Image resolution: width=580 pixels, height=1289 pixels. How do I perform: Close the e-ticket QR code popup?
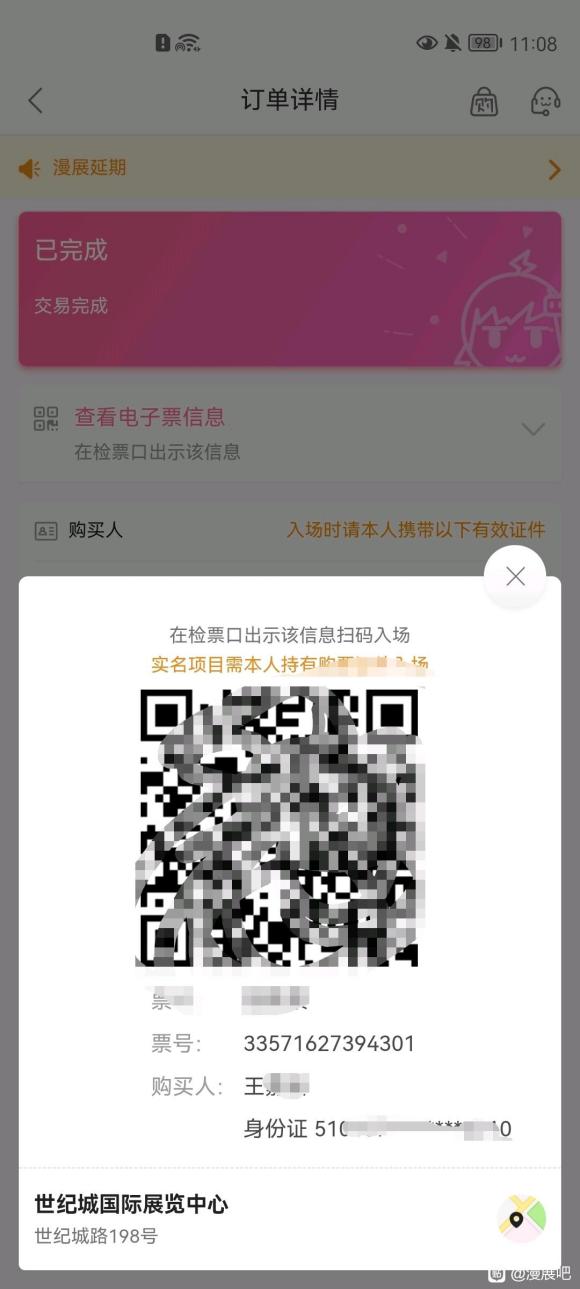pos(515,577)
